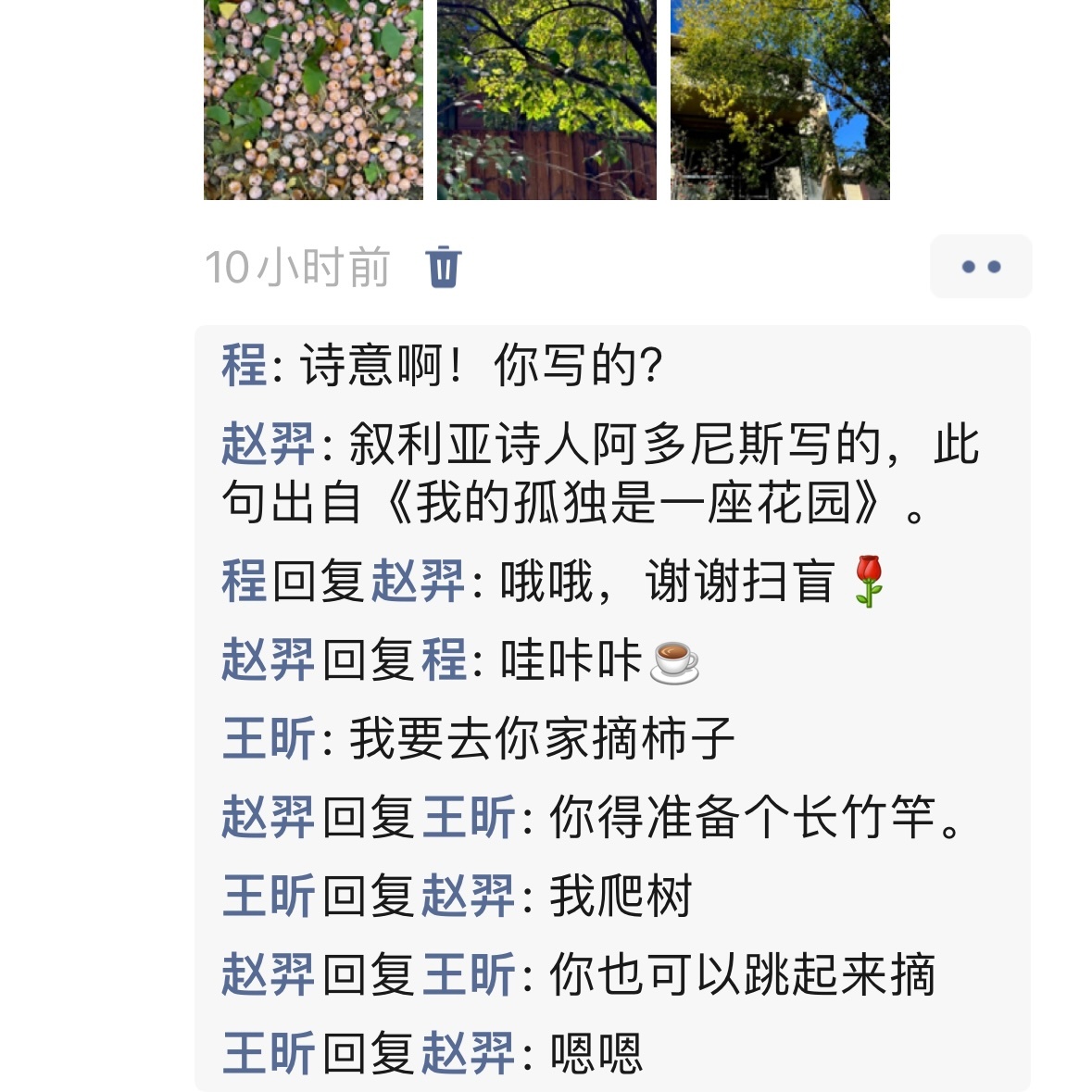Screen dimensions: 1092x1092
Task: Tap 赵羿's reply 你也可以跳起来摘
Action: pyautogui.click(x=741, y=975)
